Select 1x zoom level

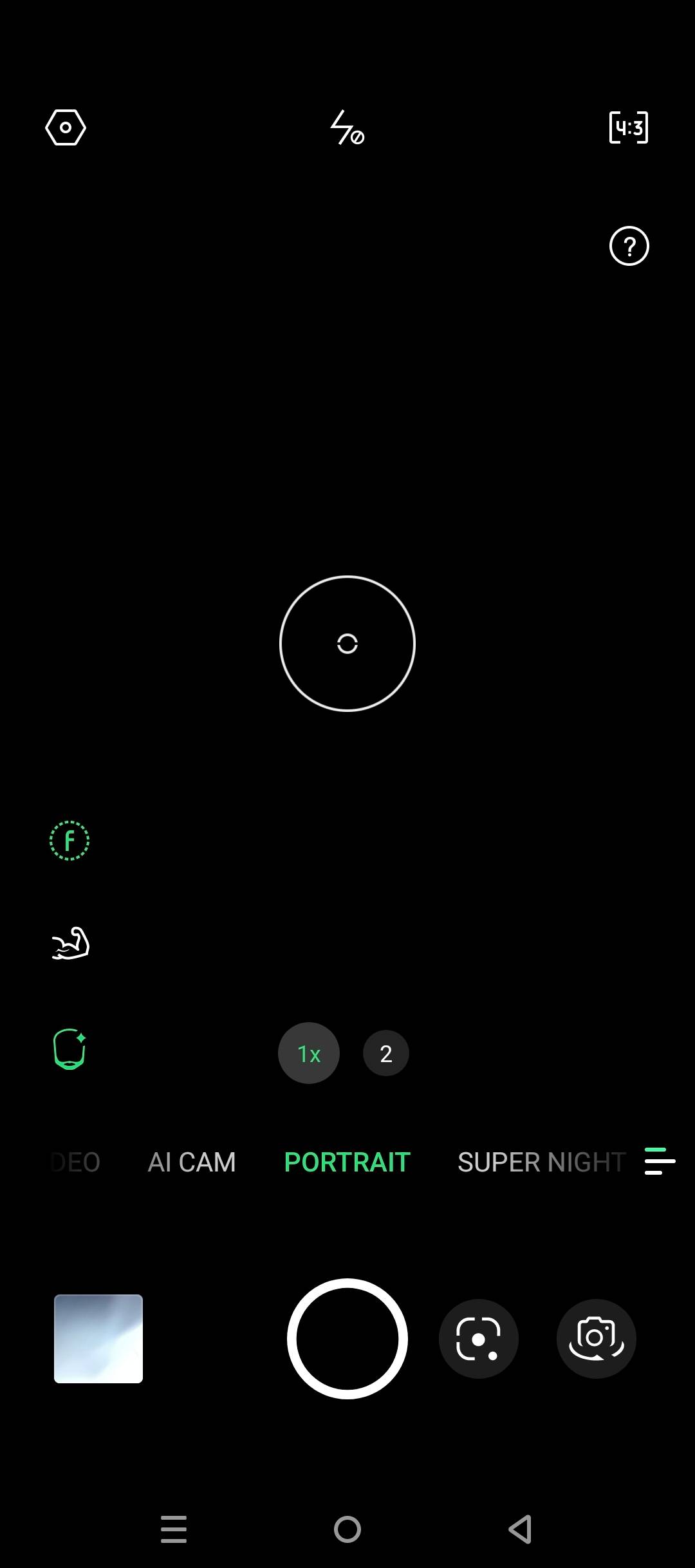[309, 1053]
